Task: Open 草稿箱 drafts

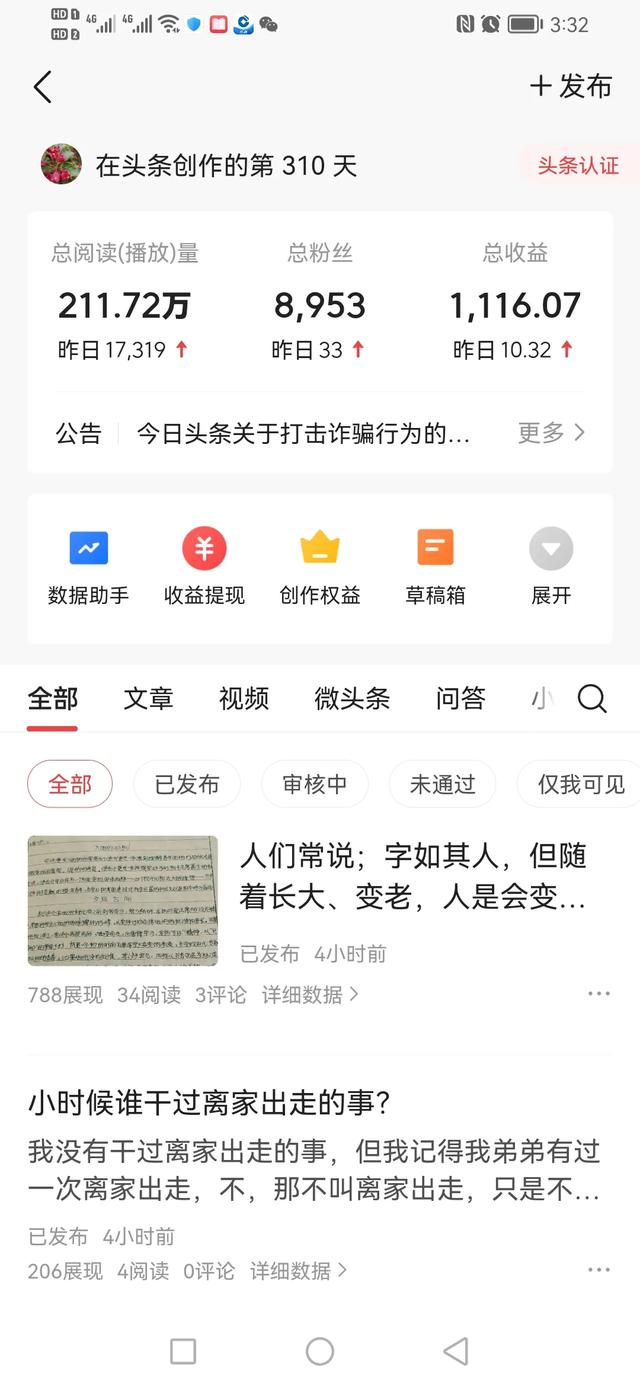Action: [x=435, y=567]
